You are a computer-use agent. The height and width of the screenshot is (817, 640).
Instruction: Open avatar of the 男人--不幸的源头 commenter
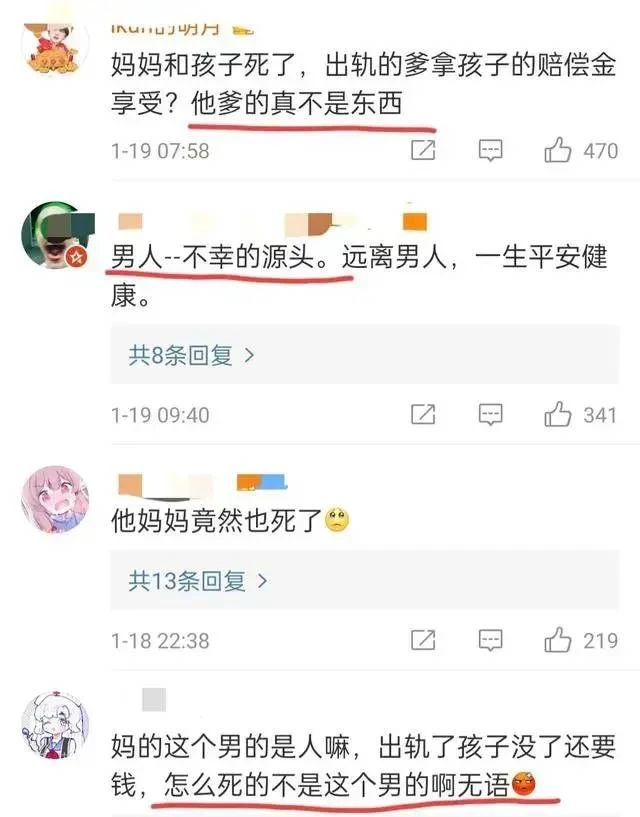tap(56, 240)
